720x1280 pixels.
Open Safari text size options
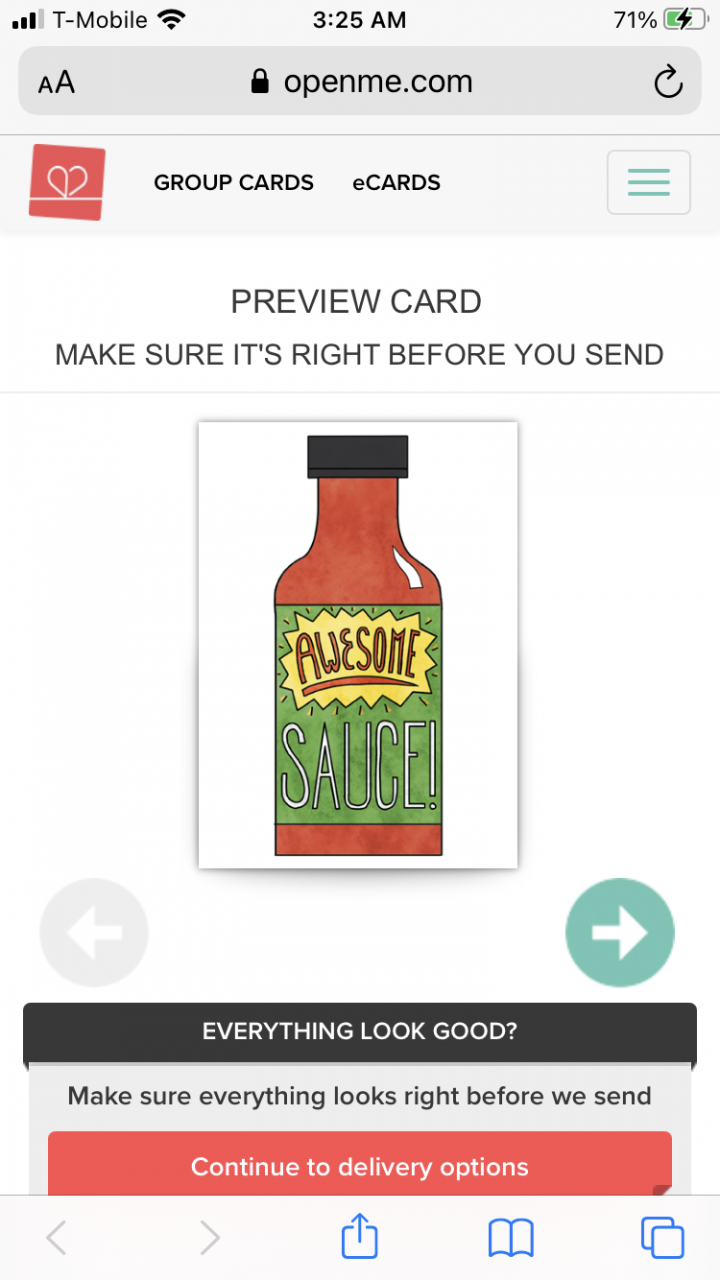(57, 82)
